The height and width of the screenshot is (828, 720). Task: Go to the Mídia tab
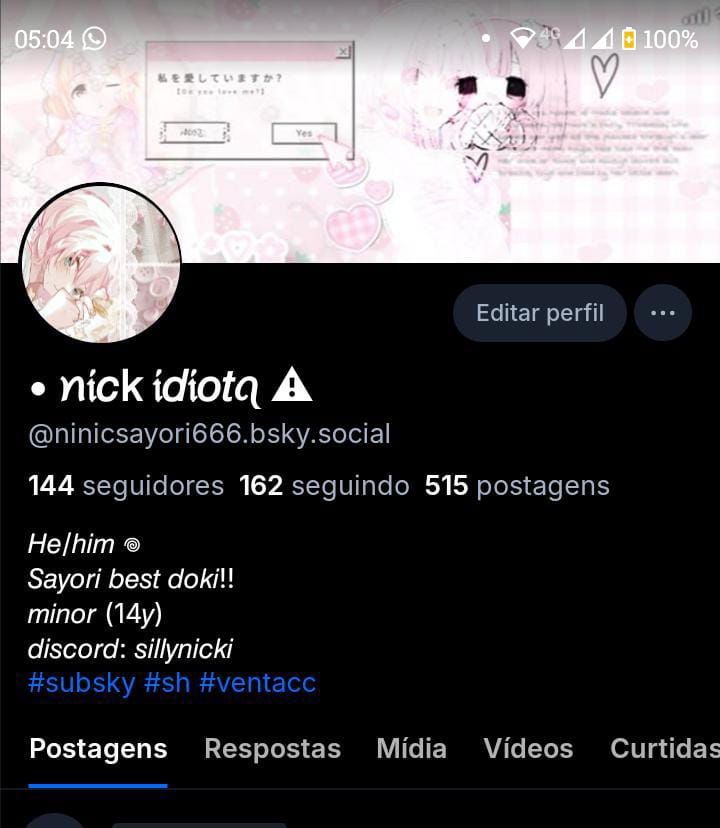pyautogui.click(x=411, y=749)
